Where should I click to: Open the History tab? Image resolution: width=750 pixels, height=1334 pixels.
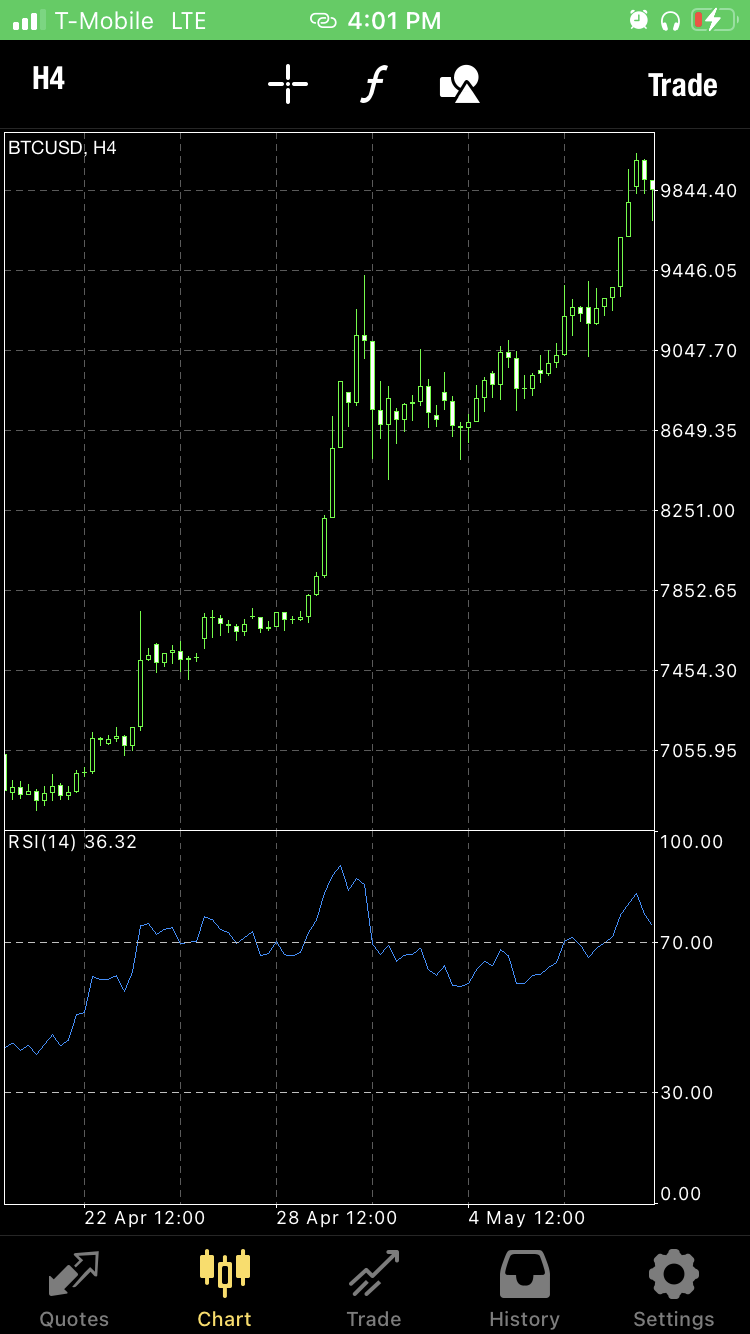pos(524,1288)
